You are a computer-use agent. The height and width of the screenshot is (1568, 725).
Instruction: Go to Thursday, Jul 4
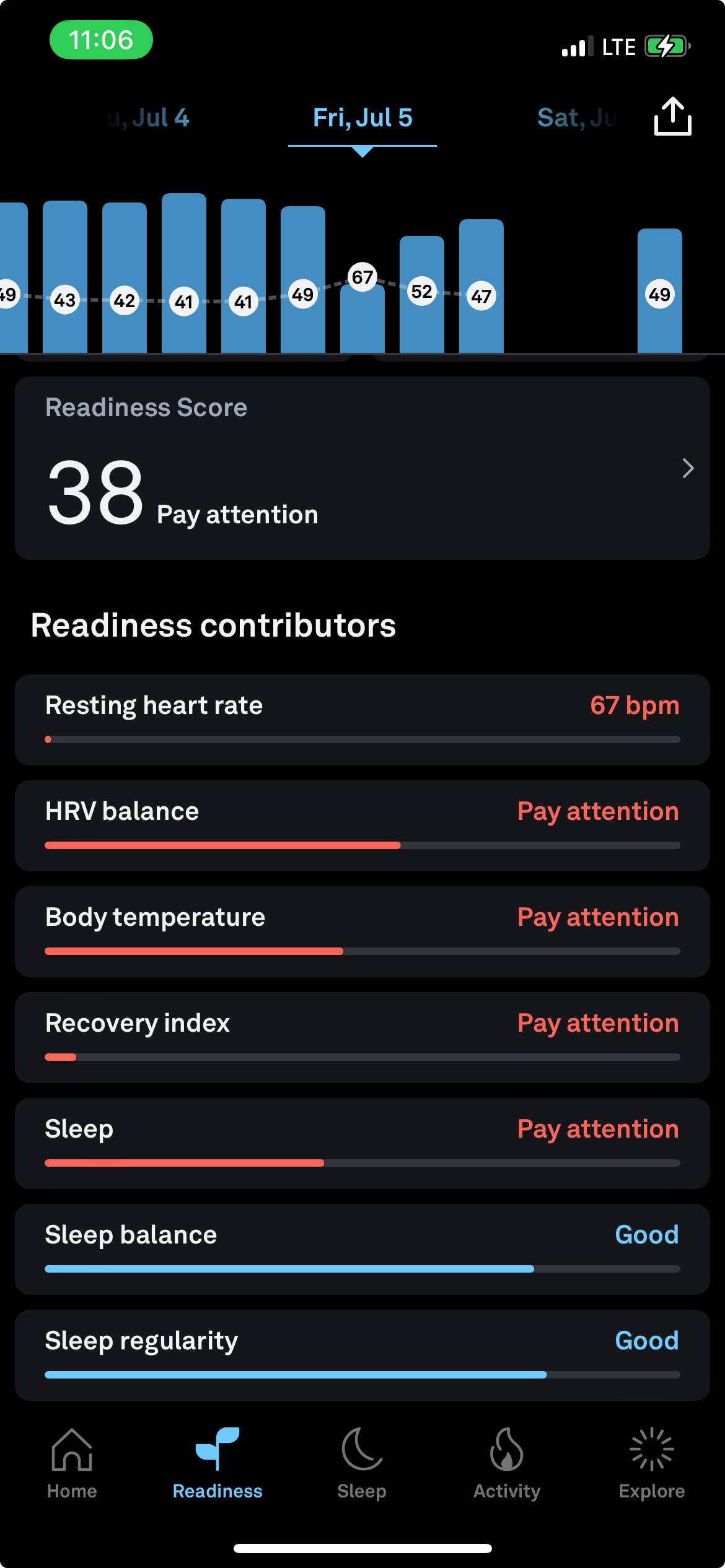(x=149, y=118)
